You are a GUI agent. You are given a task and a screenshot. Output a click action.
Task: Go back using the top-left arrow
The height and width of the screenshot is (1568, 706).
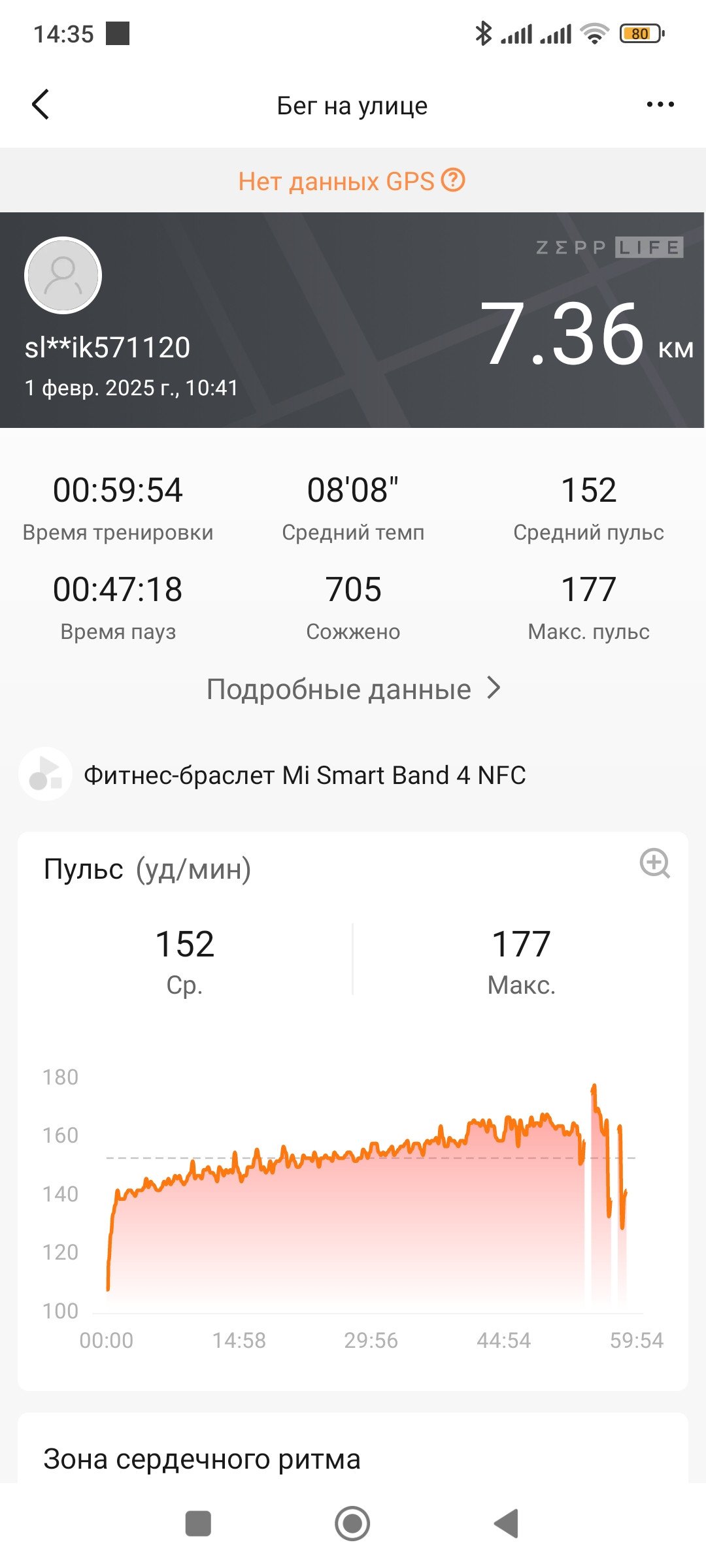pyautogui.click(x=41, y=105)
